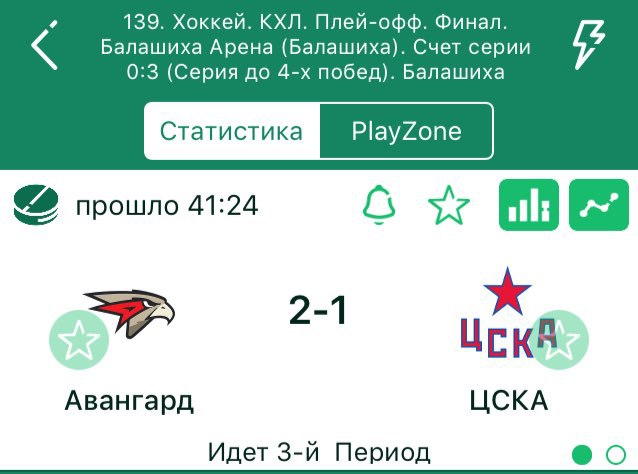The width and height of the screenshot is (638, 474).
Task: Enable match notifications with the bell
Action: 381,206
